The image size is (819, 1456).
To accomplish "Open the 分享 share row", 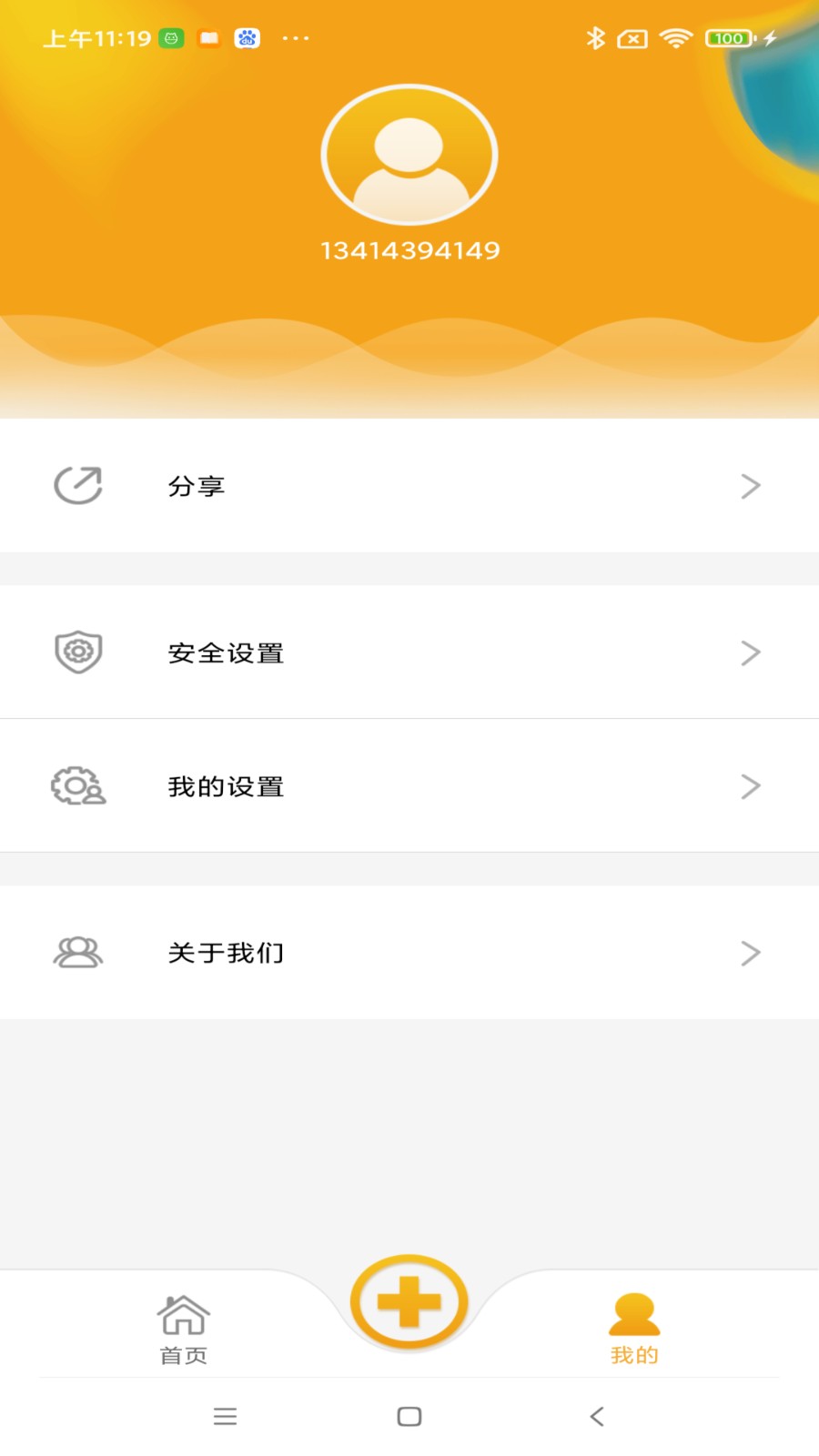I will [409, 486].
